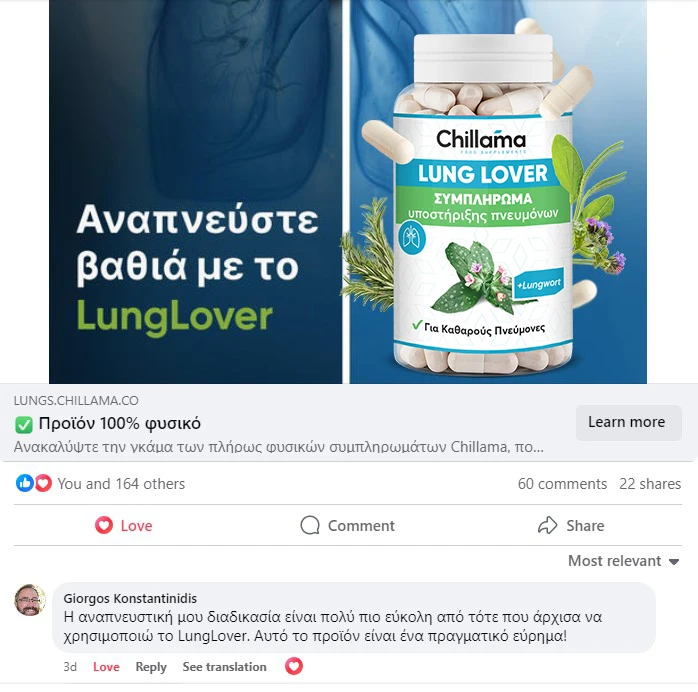Tap See translation on Giorgos's comment

click(224, 667)
